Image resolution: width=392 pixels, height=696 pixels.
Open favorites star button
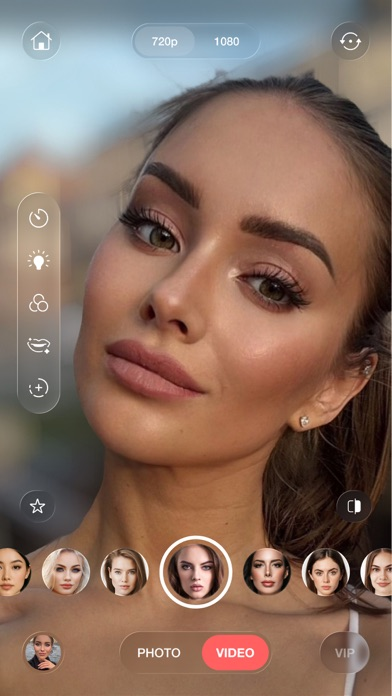pyautogui.click(x=37, y=506)
